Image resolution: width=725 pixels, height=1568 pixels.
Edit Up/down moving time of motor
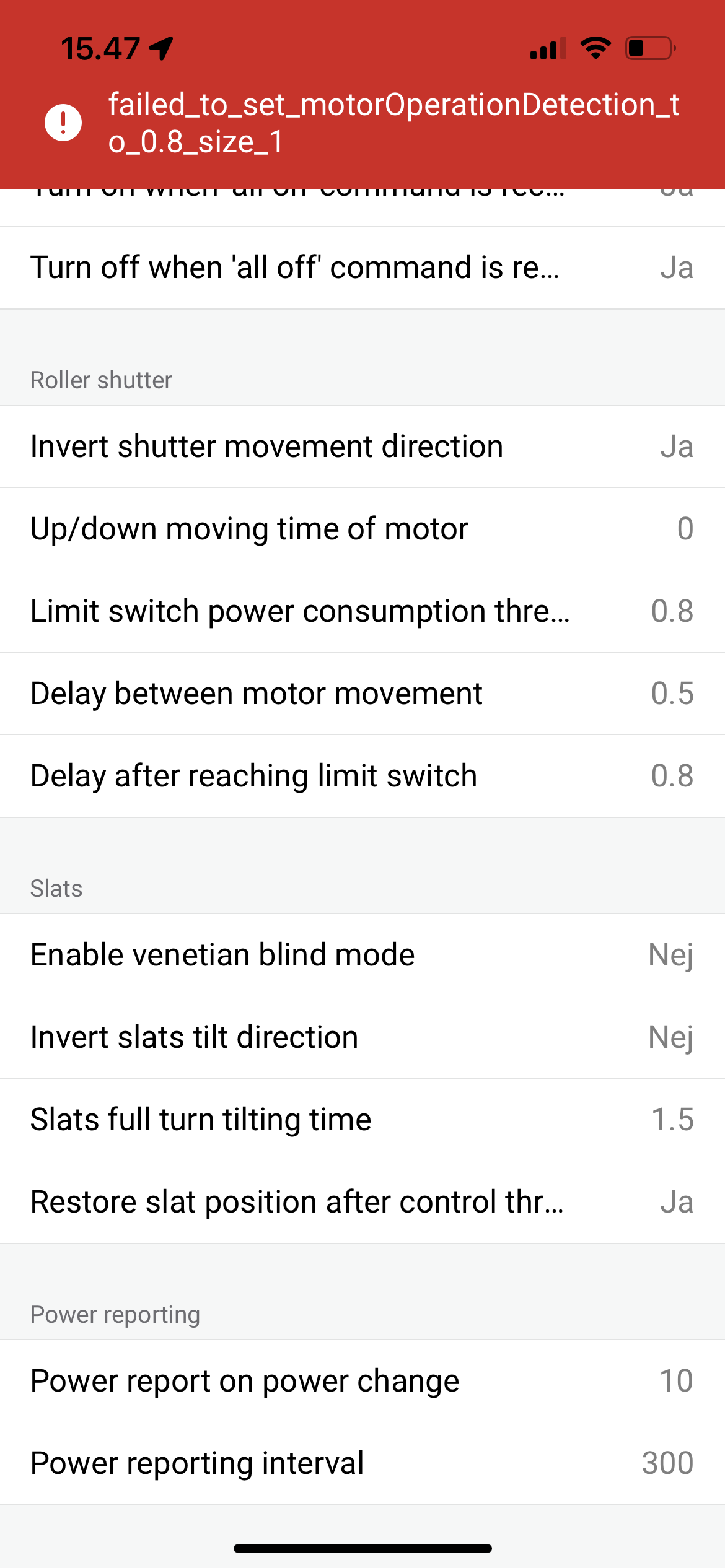pyautogui.click(x=362, y=529)
